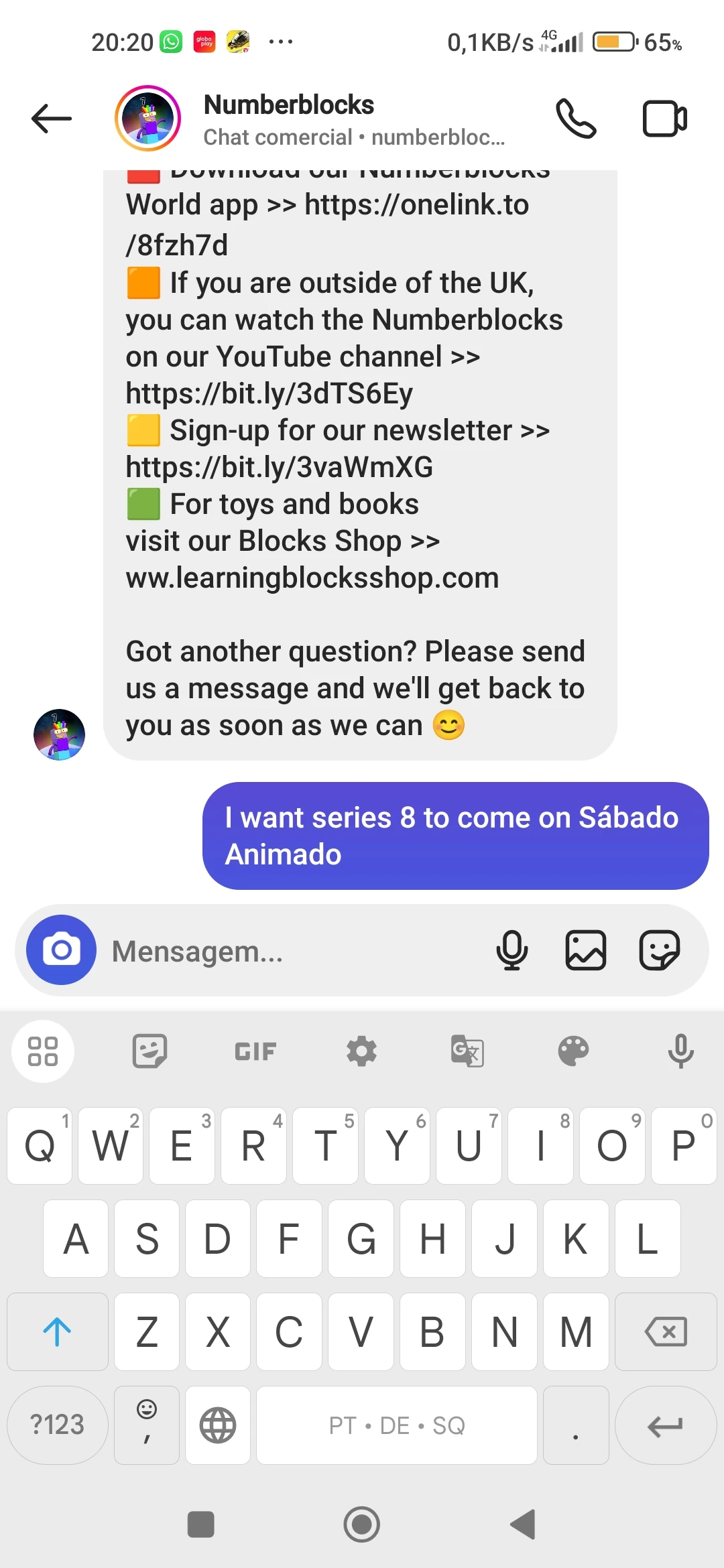The width and height of the screenshot is (724, 1568).
Task: Go back to the Instagram inbox
Action: pos(51,118)
